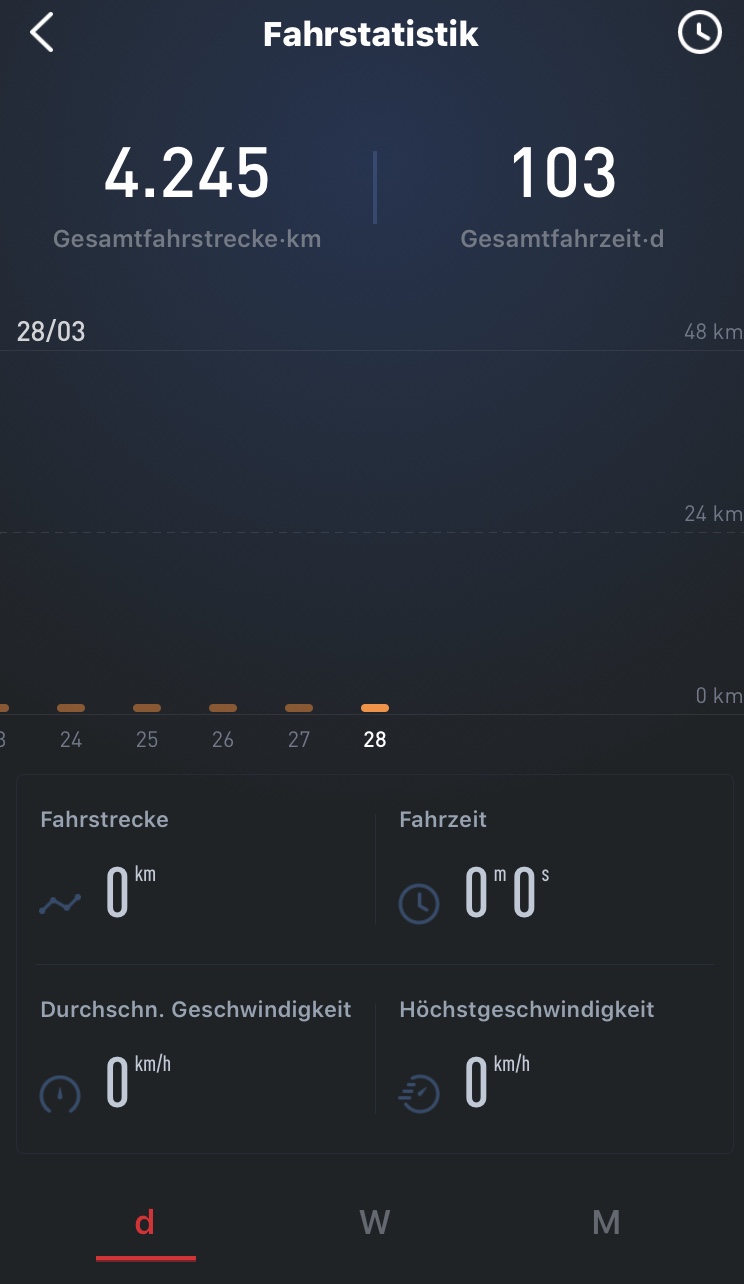The height and width of the screenshot is (1284, 744).
Task: Select day 26 in the chart
Action: [x=223, y=740]
